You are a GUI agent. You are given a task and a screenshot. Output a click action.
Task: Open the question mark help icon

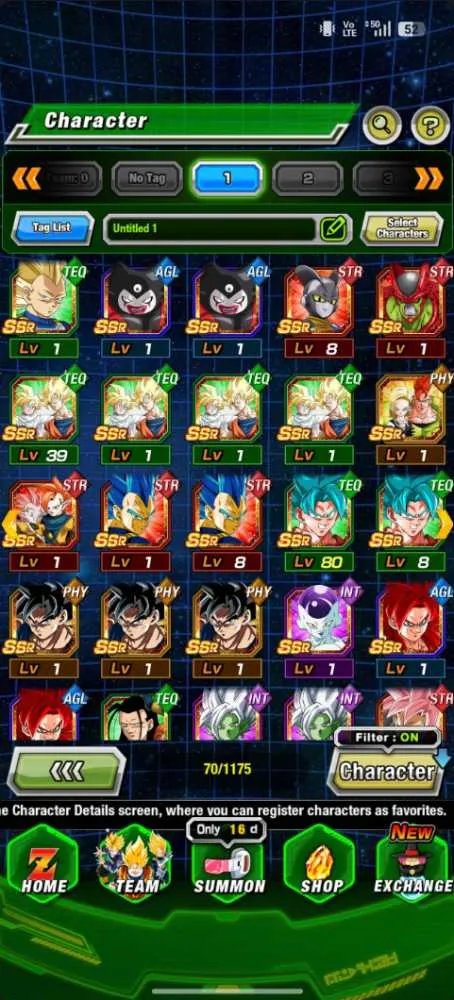(430, 125)
